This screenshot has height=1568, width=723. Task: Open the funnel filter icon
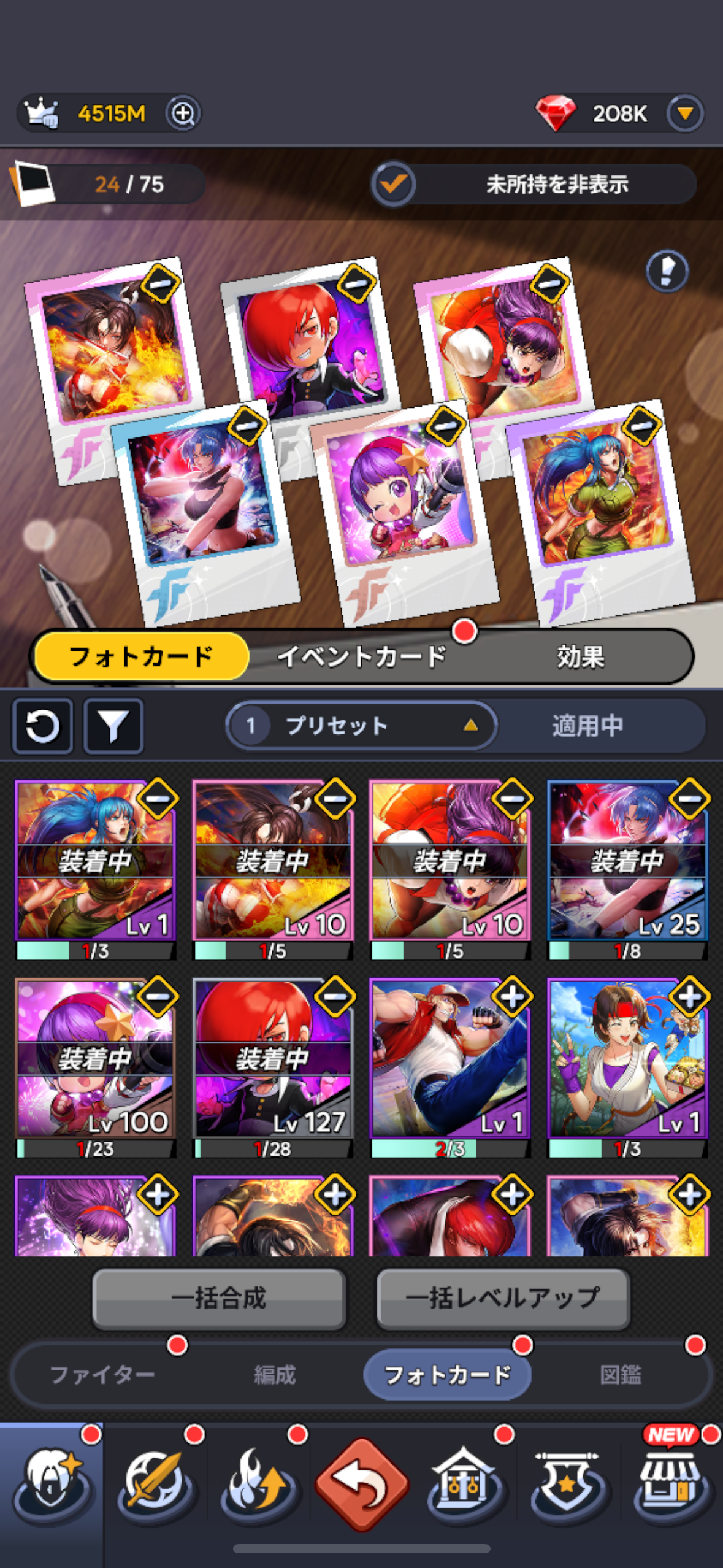113,726
